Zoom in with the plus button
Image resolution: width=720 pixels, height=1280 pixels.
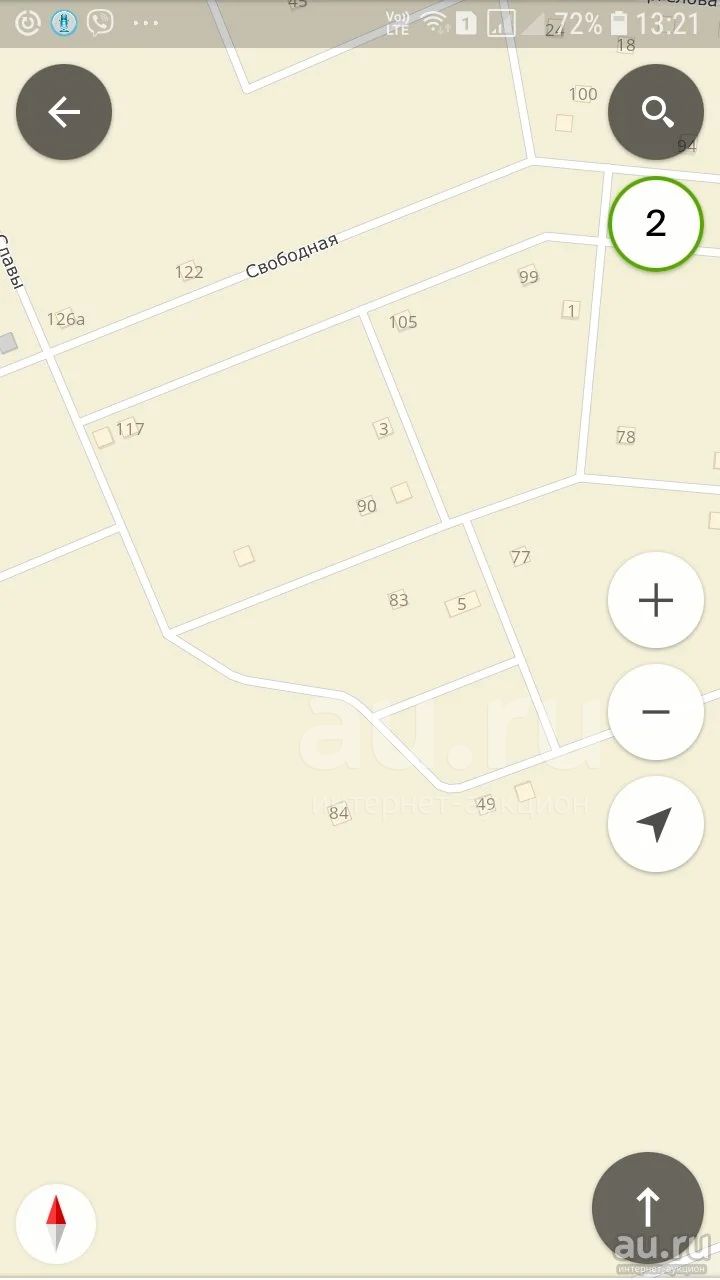click(656, 600)
